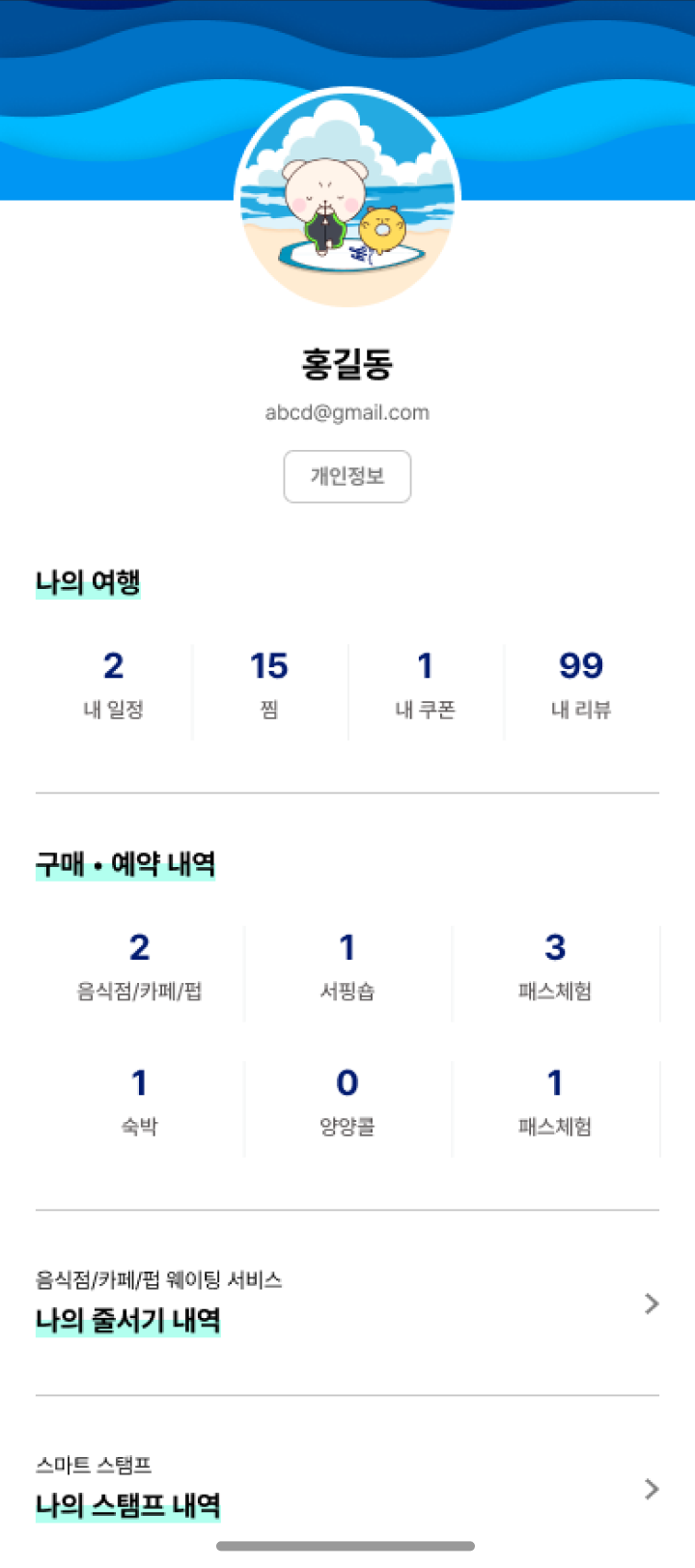This screenshot has height=1568, width=695.
Task: Open the 나의 스탬프 내역 row
Action: (x=347, y=1488)
